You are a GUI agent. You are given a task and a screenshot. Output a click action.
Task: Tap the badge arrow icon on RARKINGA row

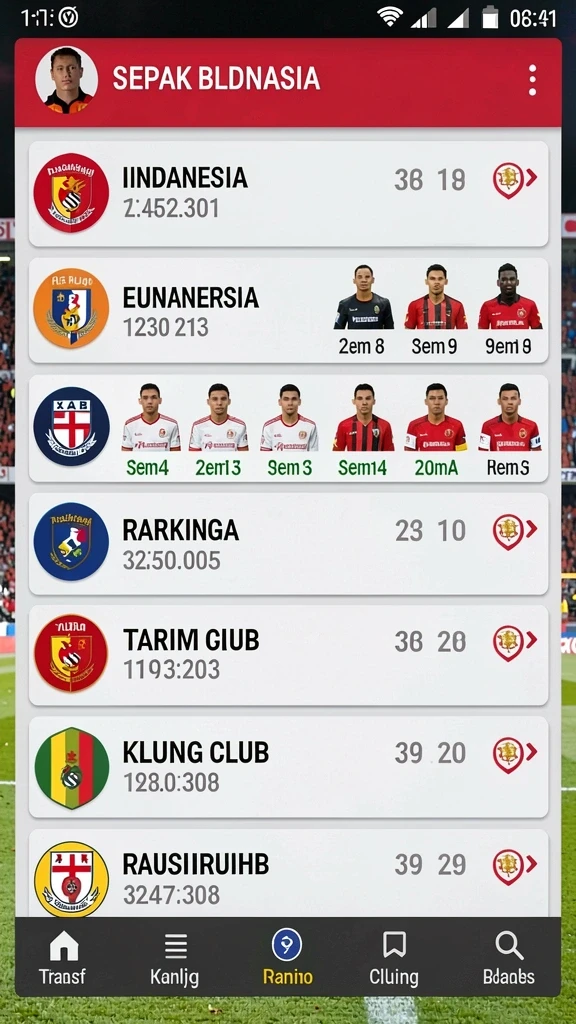514,532
